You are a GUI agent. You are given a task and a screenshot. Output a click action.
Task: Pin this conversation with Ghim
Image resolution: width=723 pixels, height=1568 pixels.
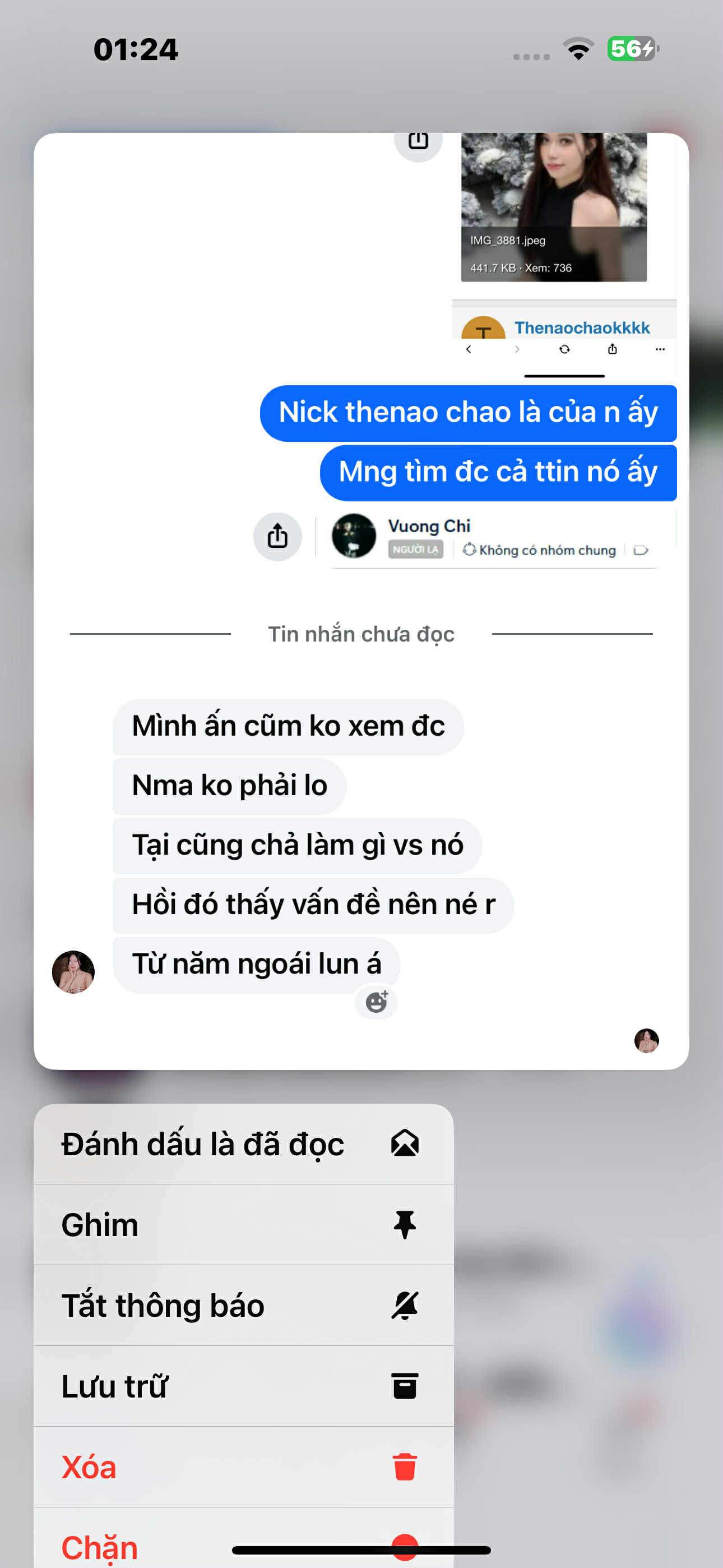243,1225
